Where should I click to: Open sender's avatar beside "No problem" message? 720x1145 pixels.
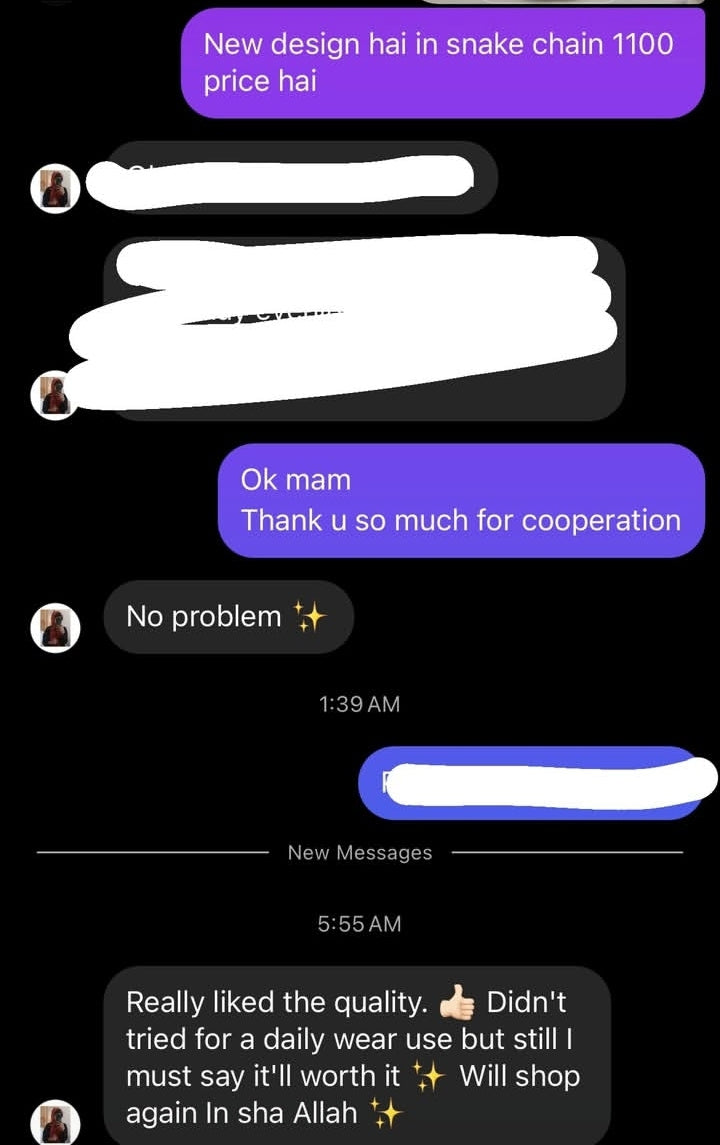pyautogui.click(x=54, y=627)
